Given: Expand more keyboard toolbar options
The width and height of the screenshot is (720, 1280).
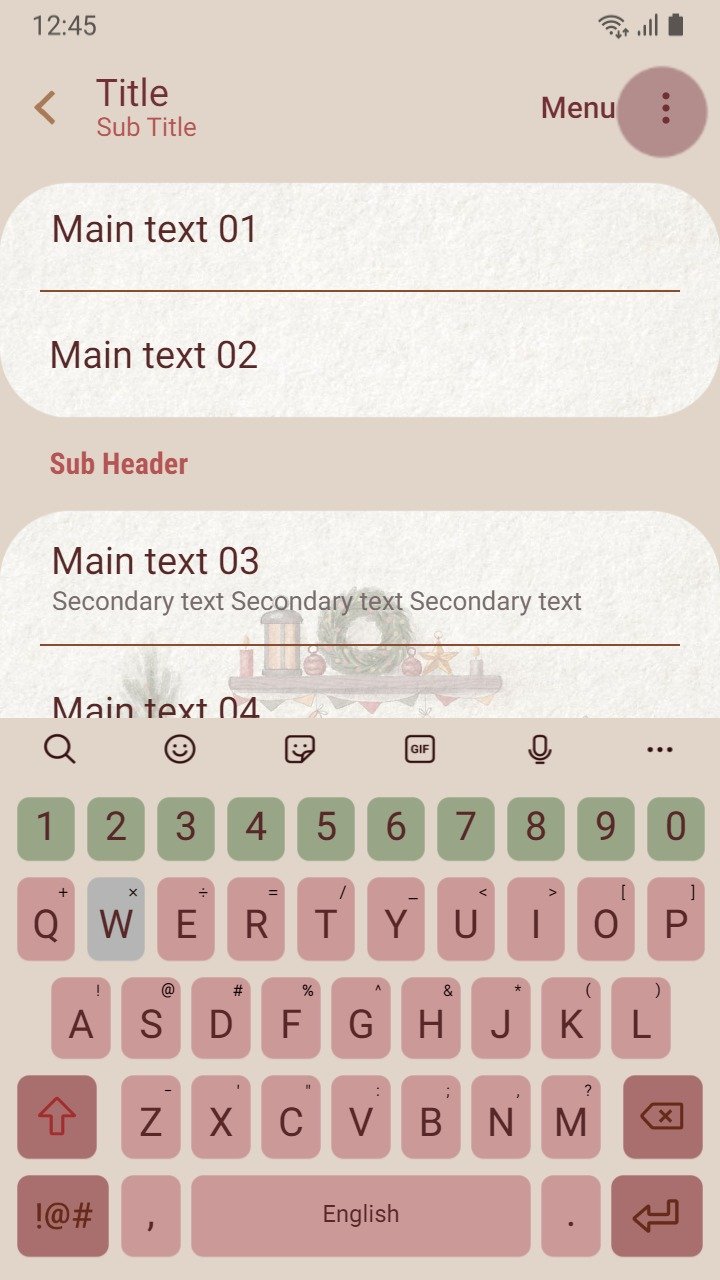Looking at the screenshot, I should 660,749.
